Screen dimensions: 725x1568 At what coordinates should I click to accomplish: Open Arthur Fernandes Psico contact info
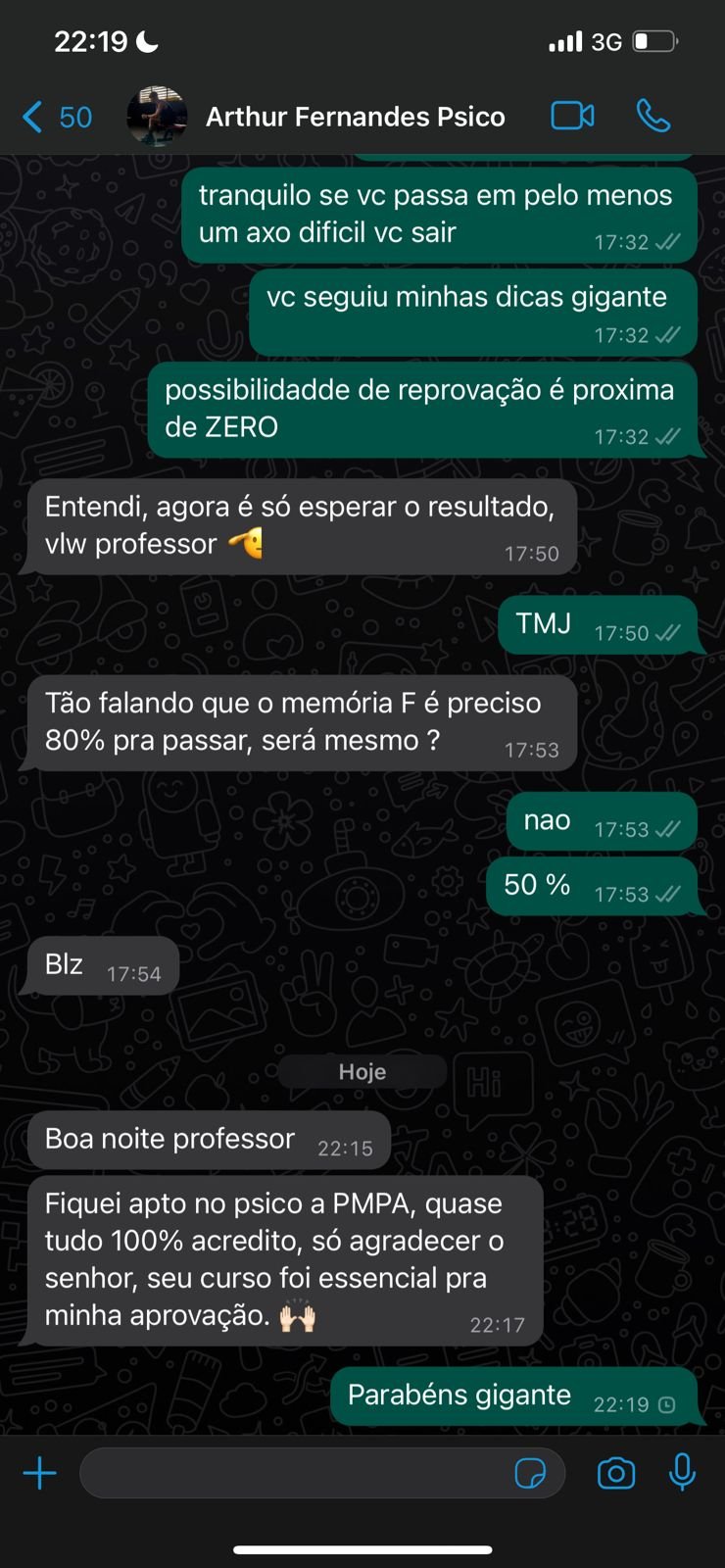pyautogui.click(x=355, y=118)
